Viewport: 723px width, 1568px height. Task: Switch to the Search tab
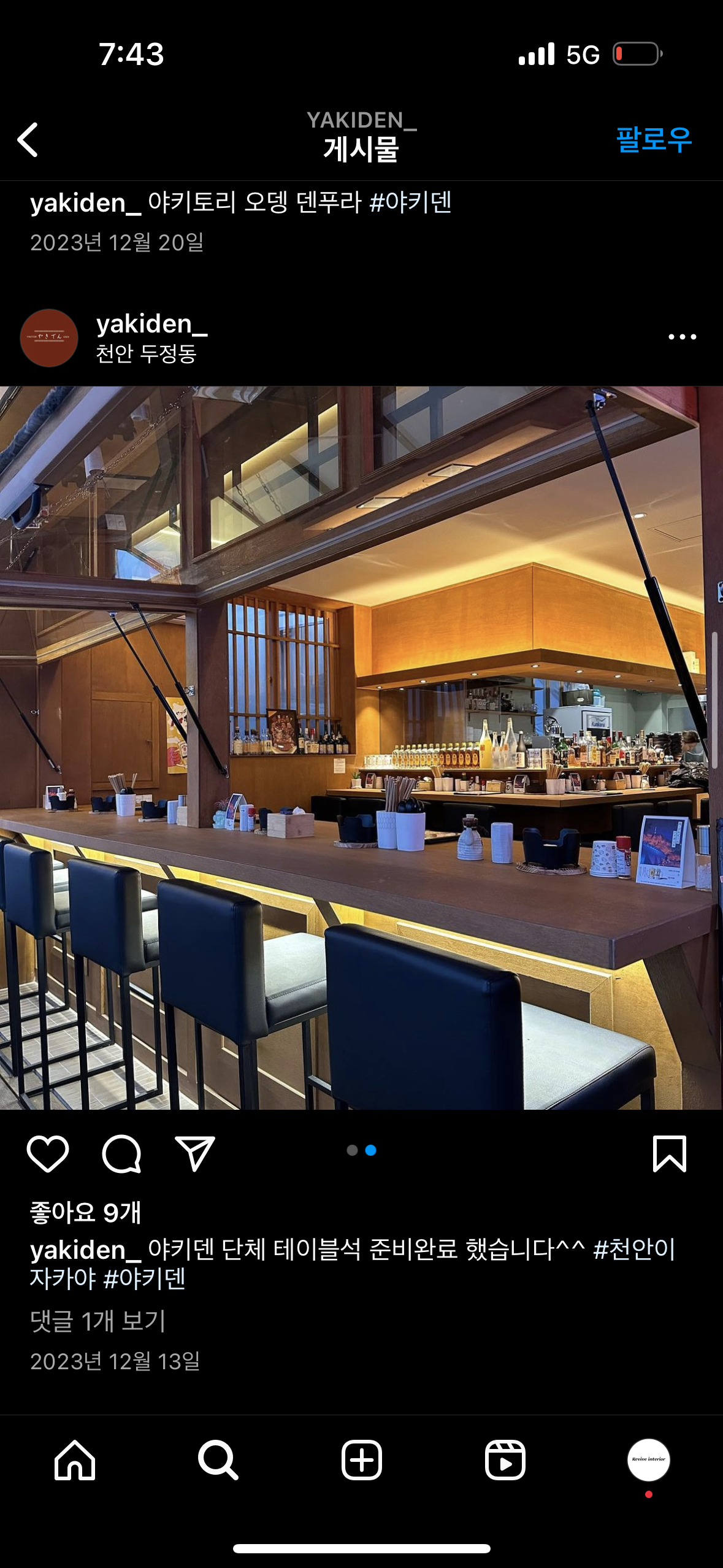coord(218,1460)
